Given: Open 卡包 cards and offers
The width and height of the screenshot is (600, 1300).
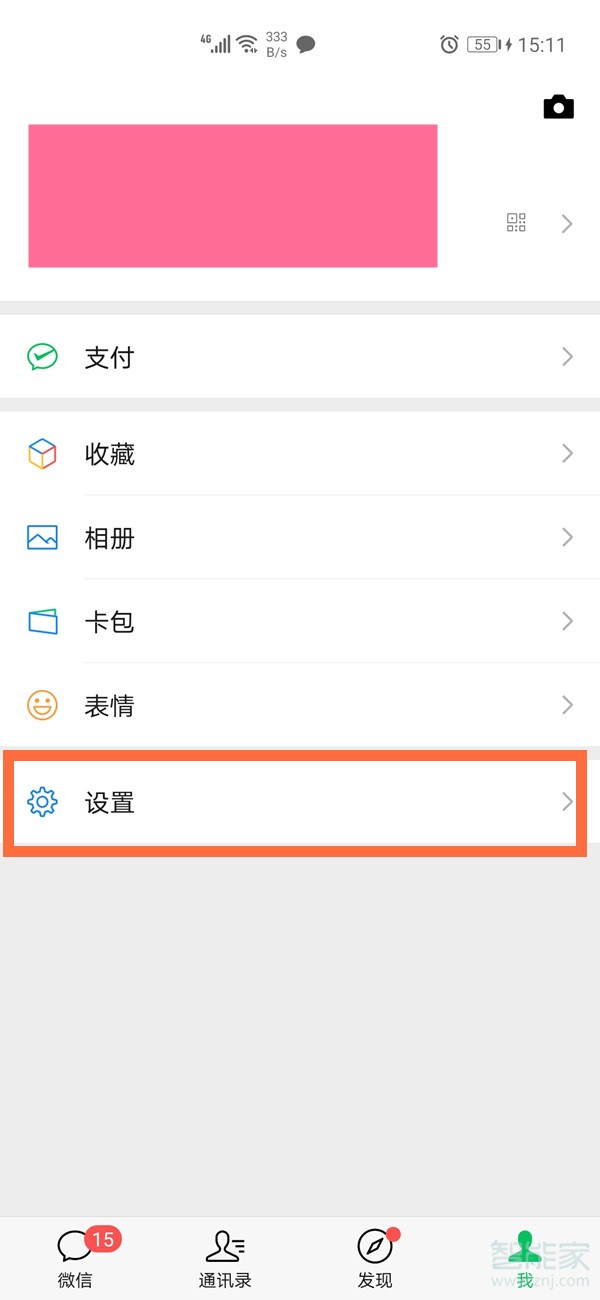Looking at the screenshot, I should tap(300, 622).
